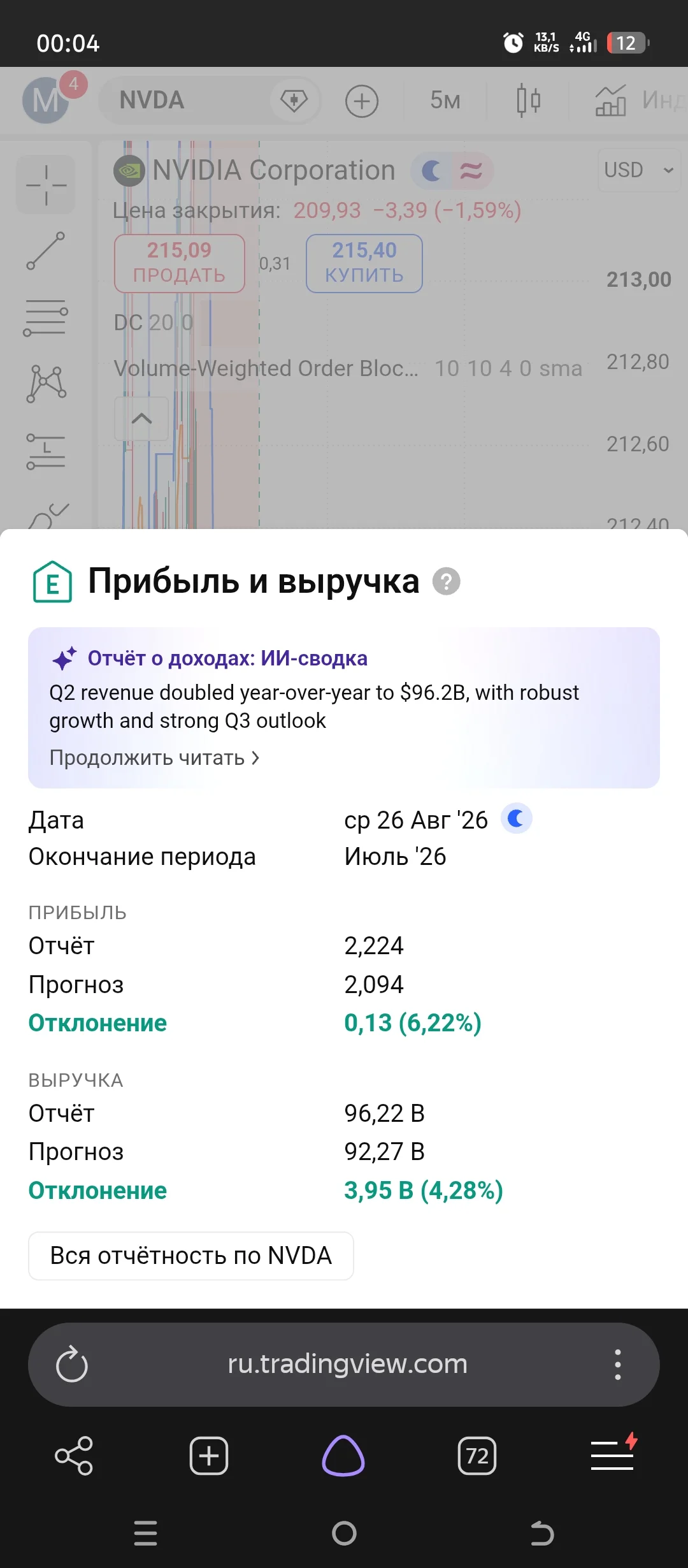Open a new browser tab

click(x=209, y=1456)
